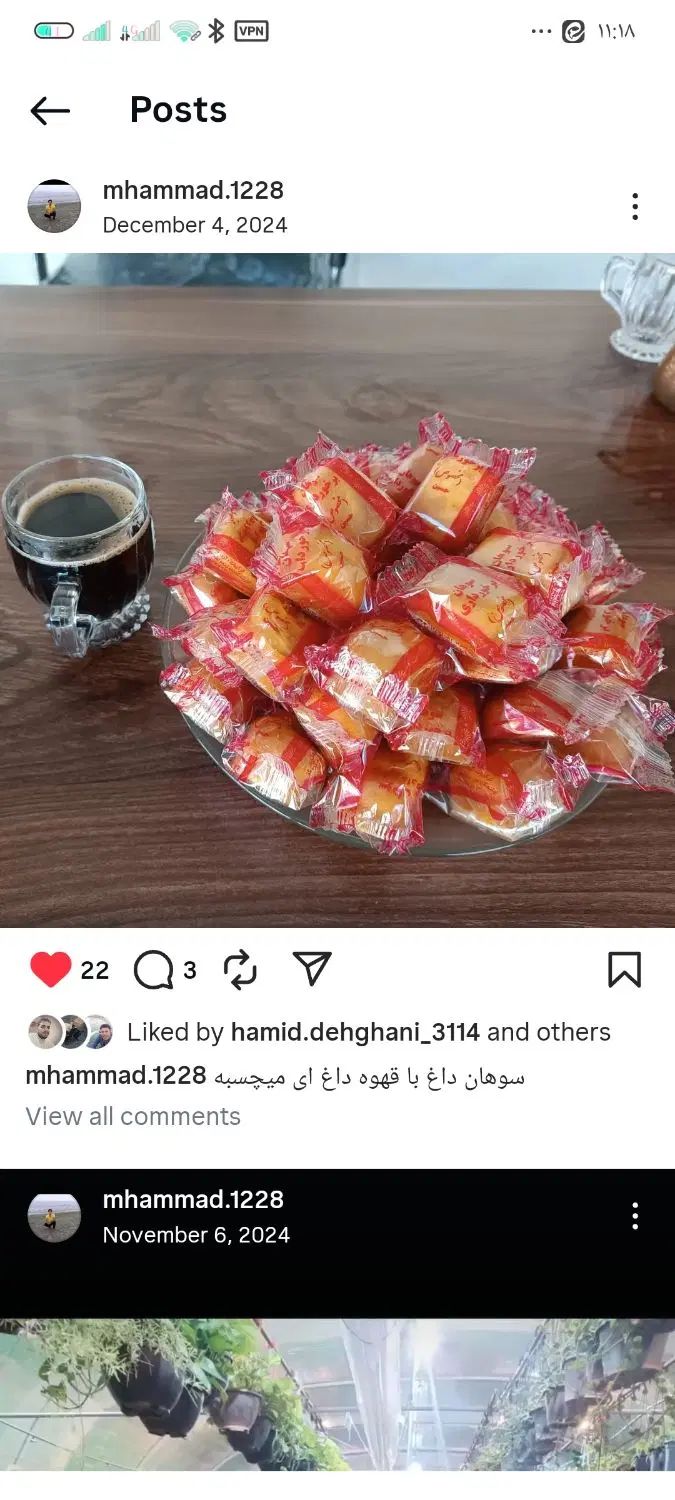This screenshot has width=675, height=1500.
Task: Open overflow menu on November 6 post
Action: pos(634,1216)
